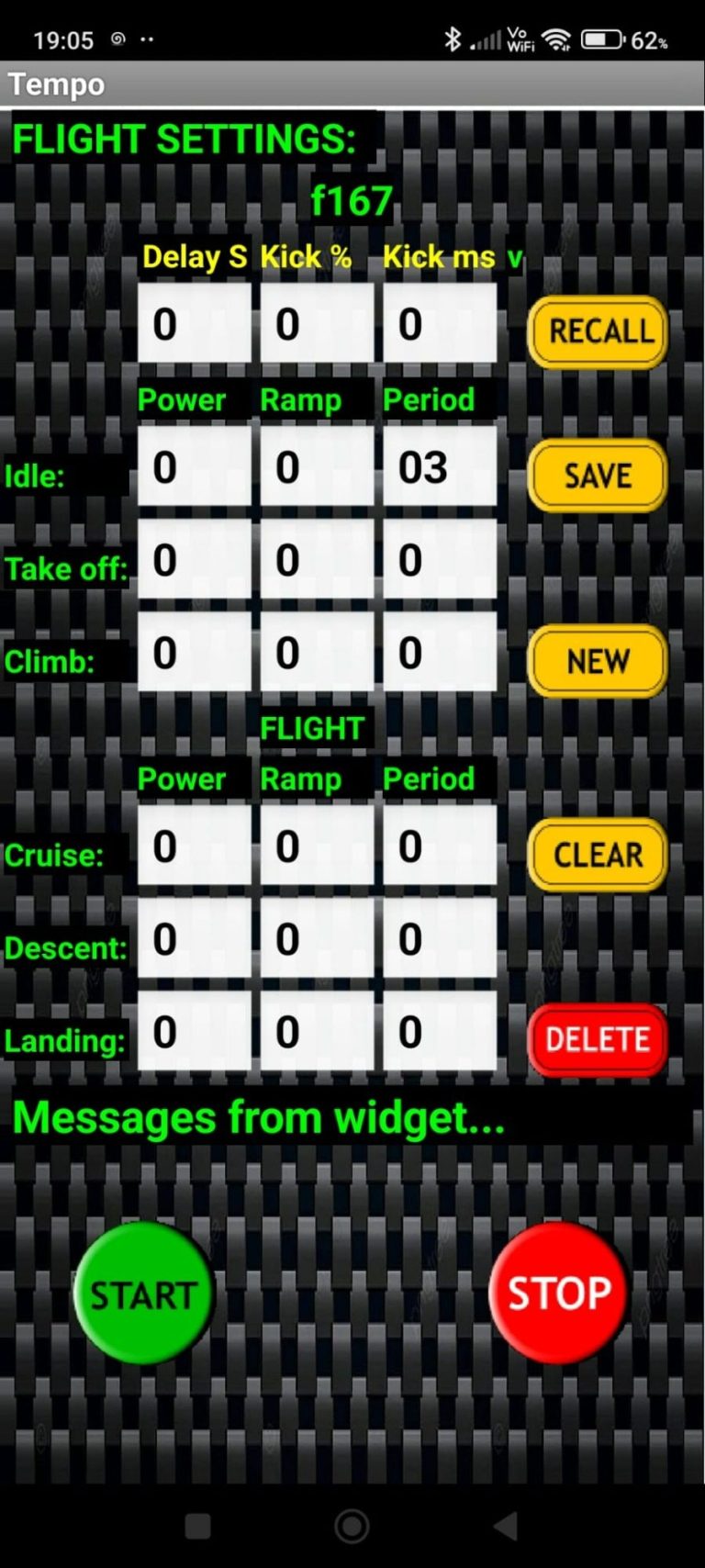
Task: Select the Kick % input box
Action: (317, 324)
